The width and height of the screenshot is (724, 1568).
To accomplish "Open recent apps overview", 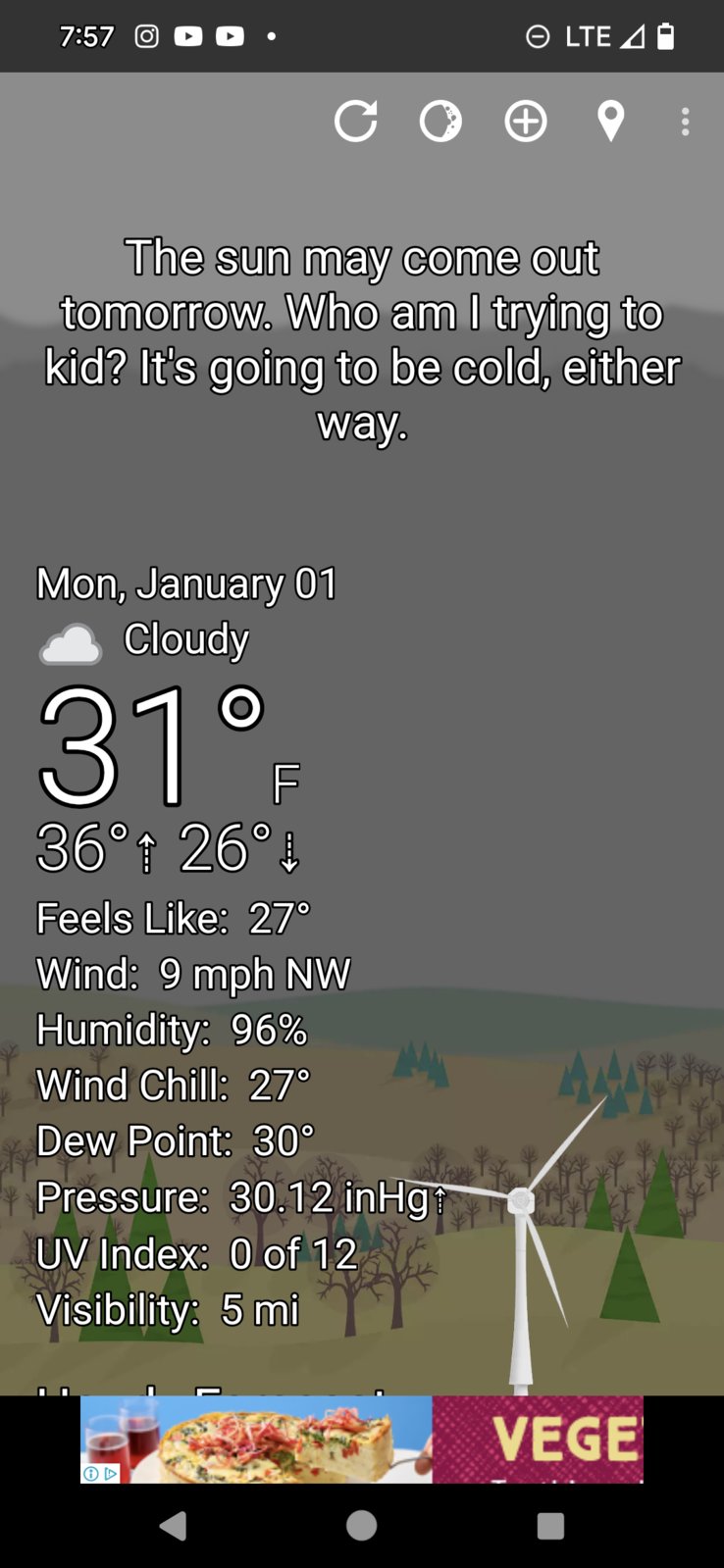I will (x=550, y=1526).
